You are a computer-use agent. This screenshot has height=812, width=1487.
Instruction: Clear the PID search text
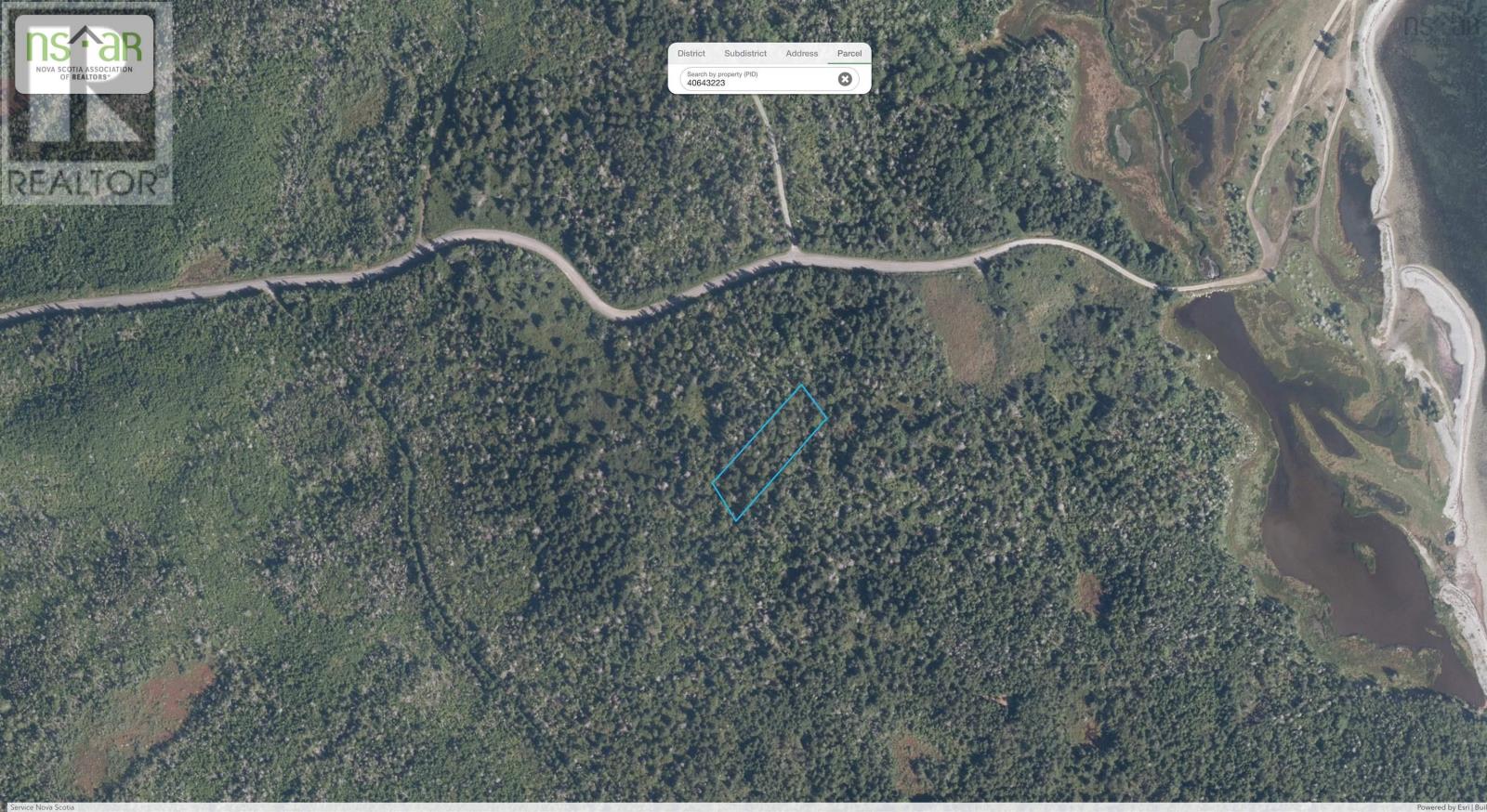[845, 79]
